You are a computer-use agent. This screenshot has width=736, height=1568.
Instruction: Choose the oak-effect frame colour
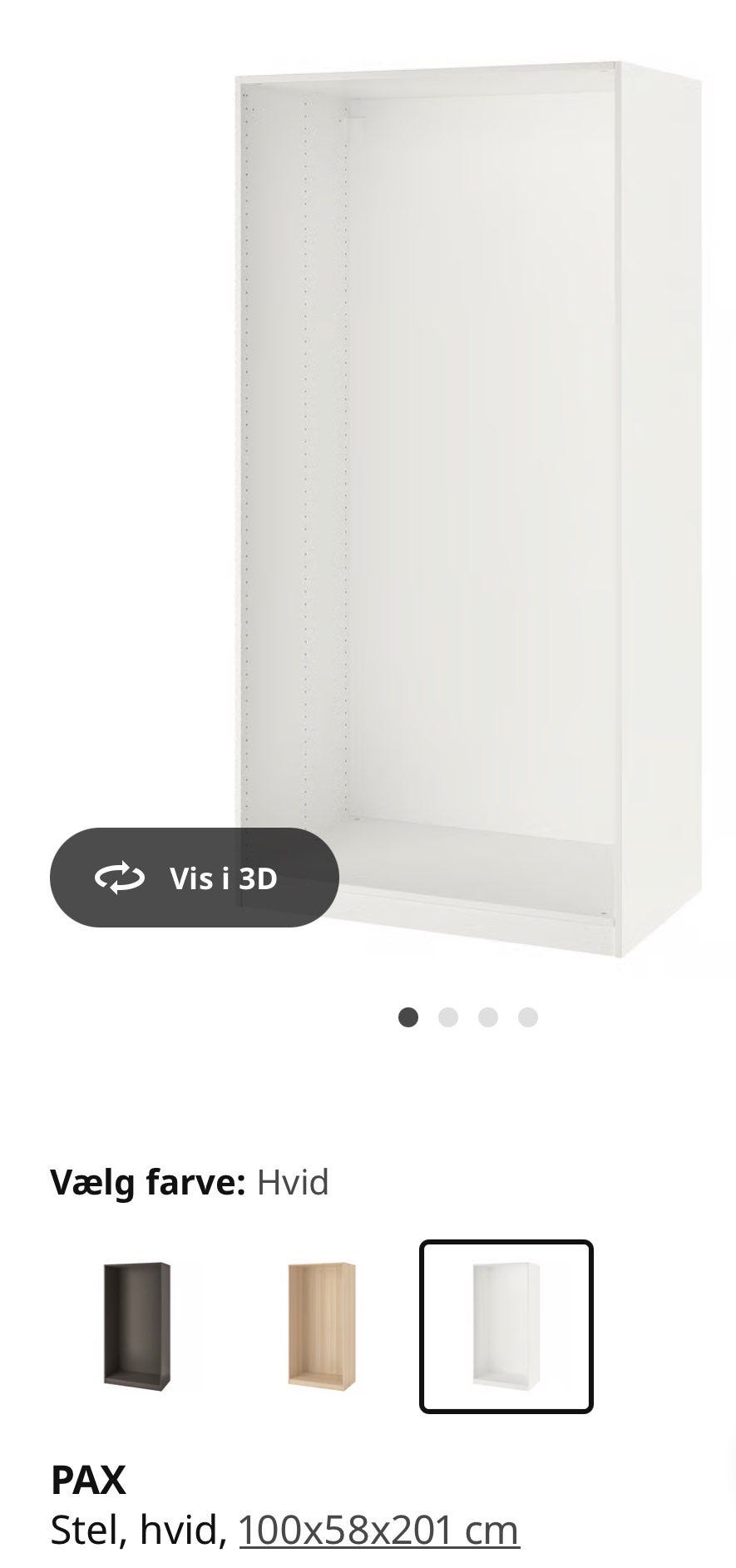click(322, 1326)
